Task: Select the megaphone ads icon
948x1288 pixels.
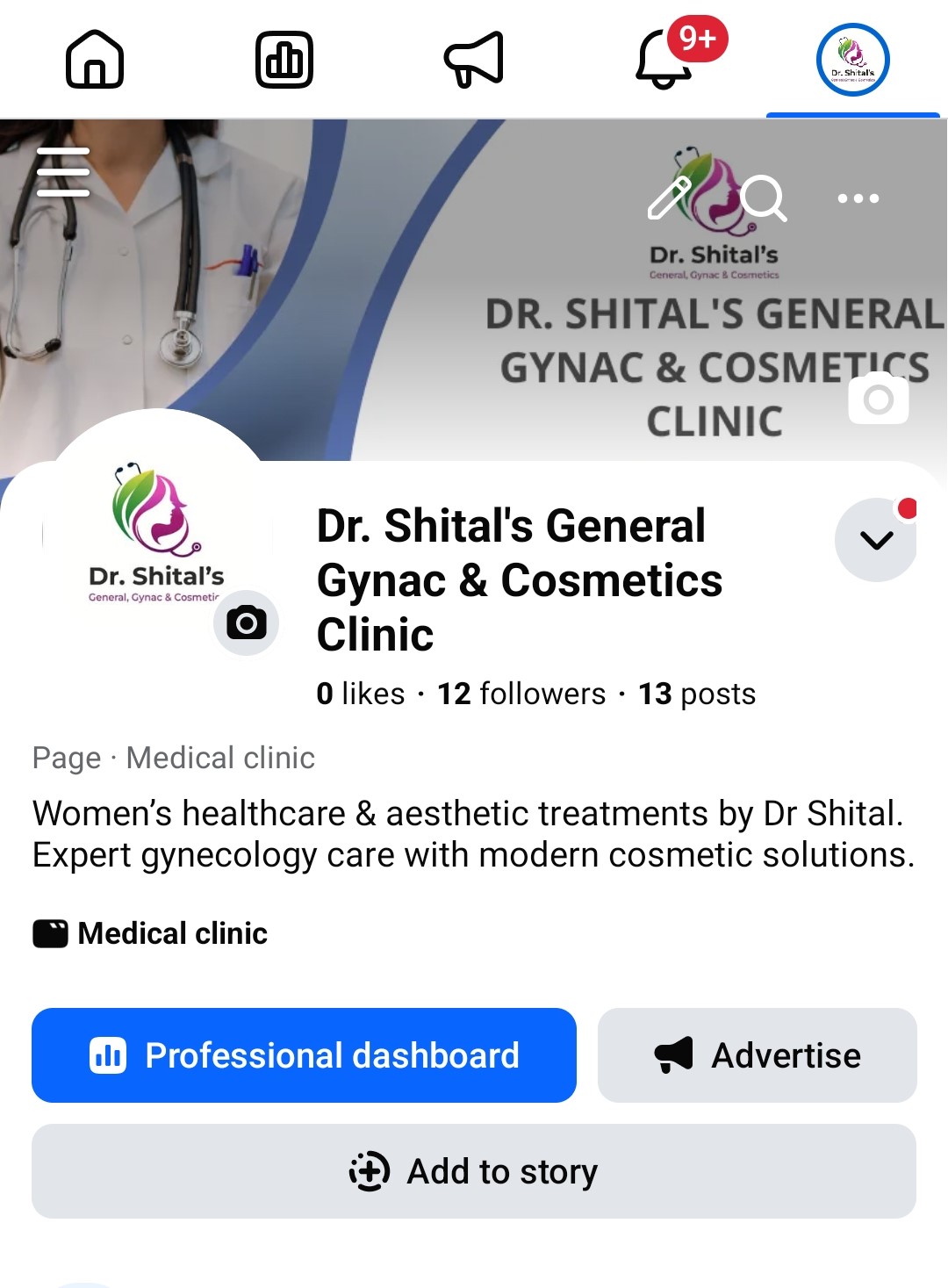Action: [474, 60]
